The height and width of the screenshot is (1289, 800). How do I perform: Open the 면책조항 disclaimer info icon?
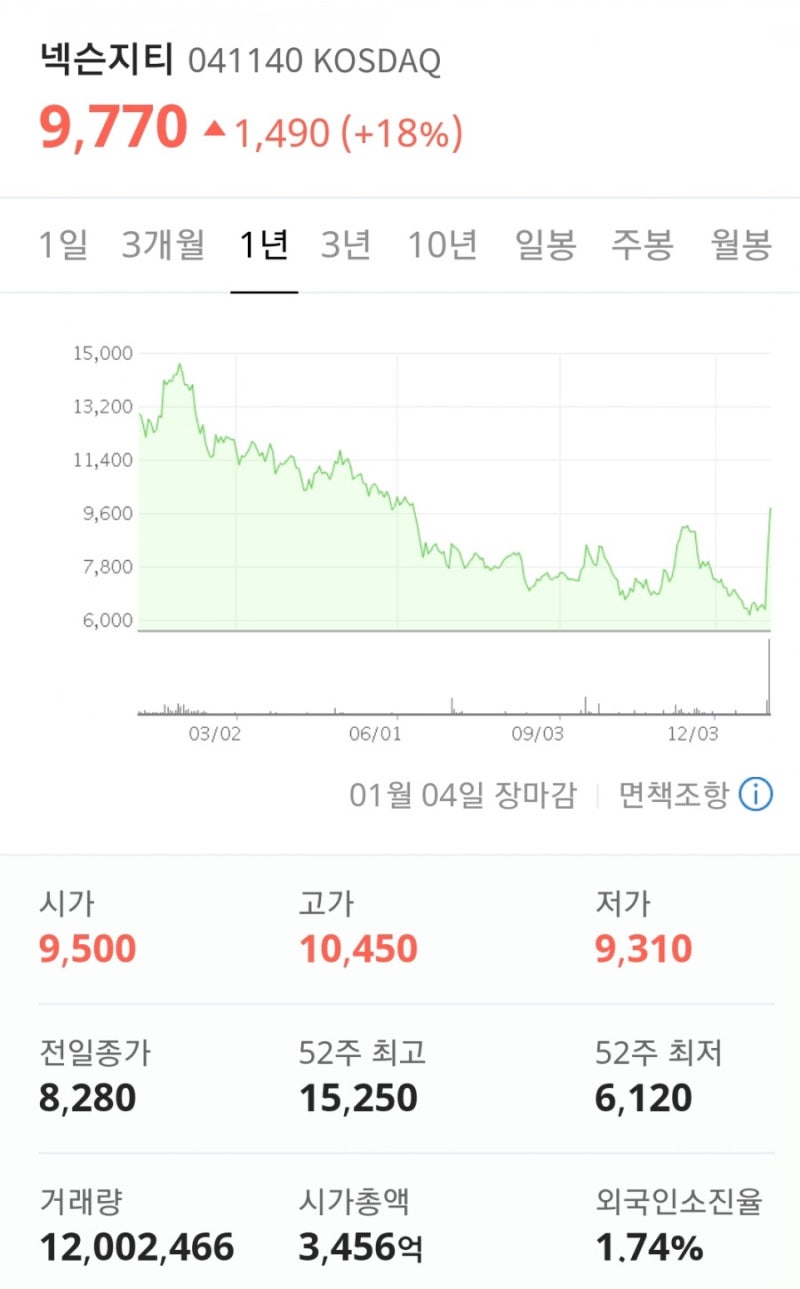[756, 794]
